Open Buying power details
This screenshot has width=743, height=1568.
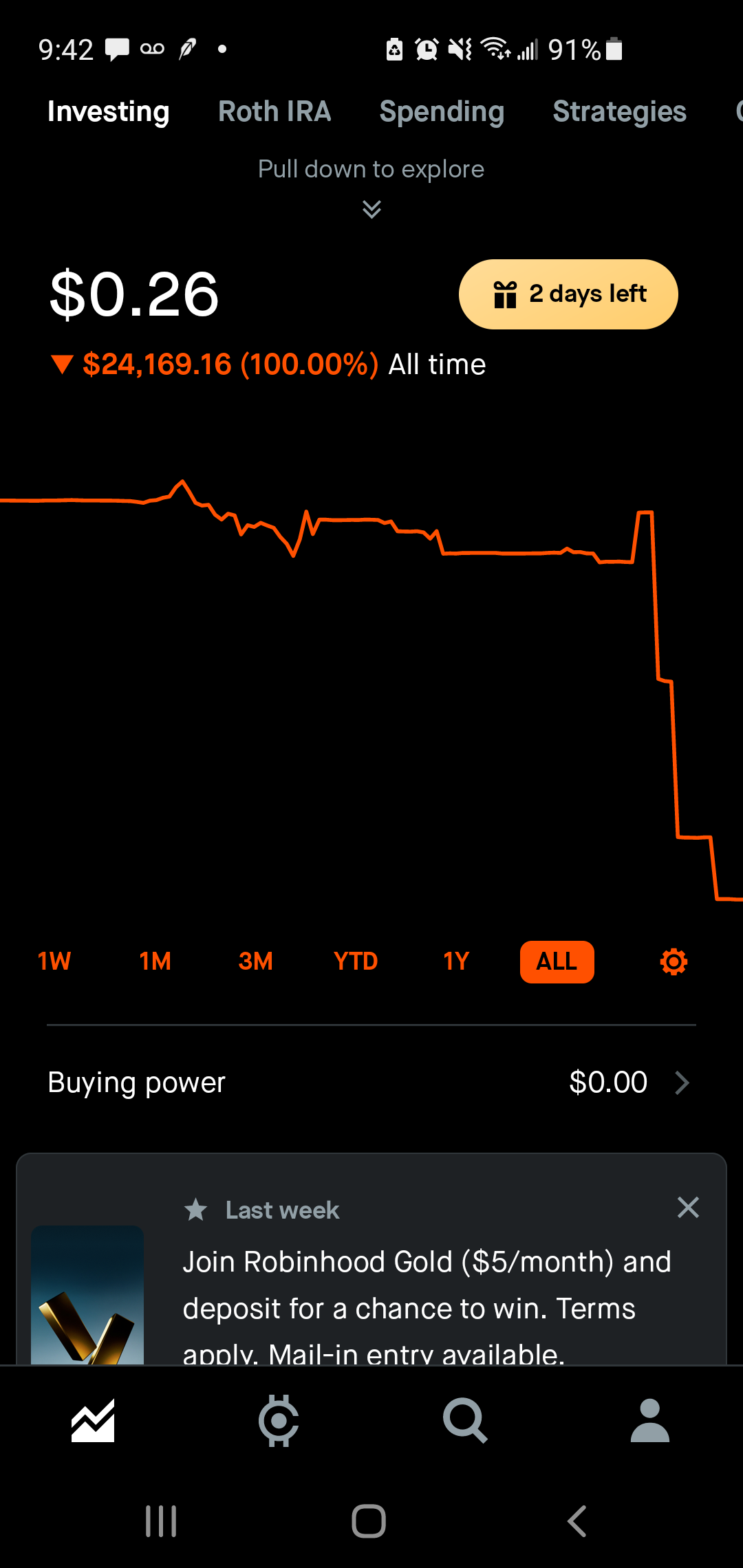click(x=371, y=1082)
